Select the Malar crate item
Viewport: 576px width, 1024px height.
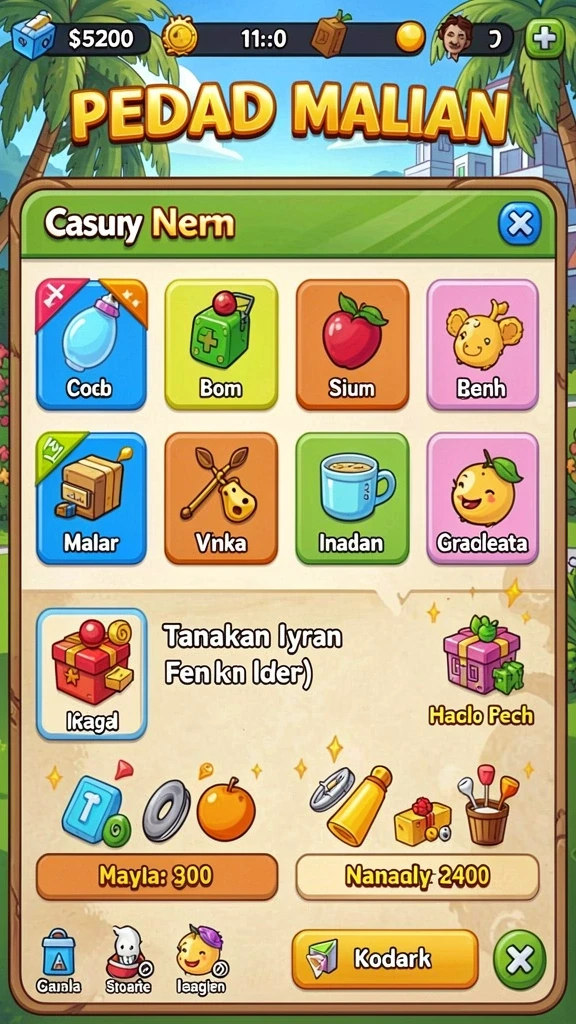(91, 498)
